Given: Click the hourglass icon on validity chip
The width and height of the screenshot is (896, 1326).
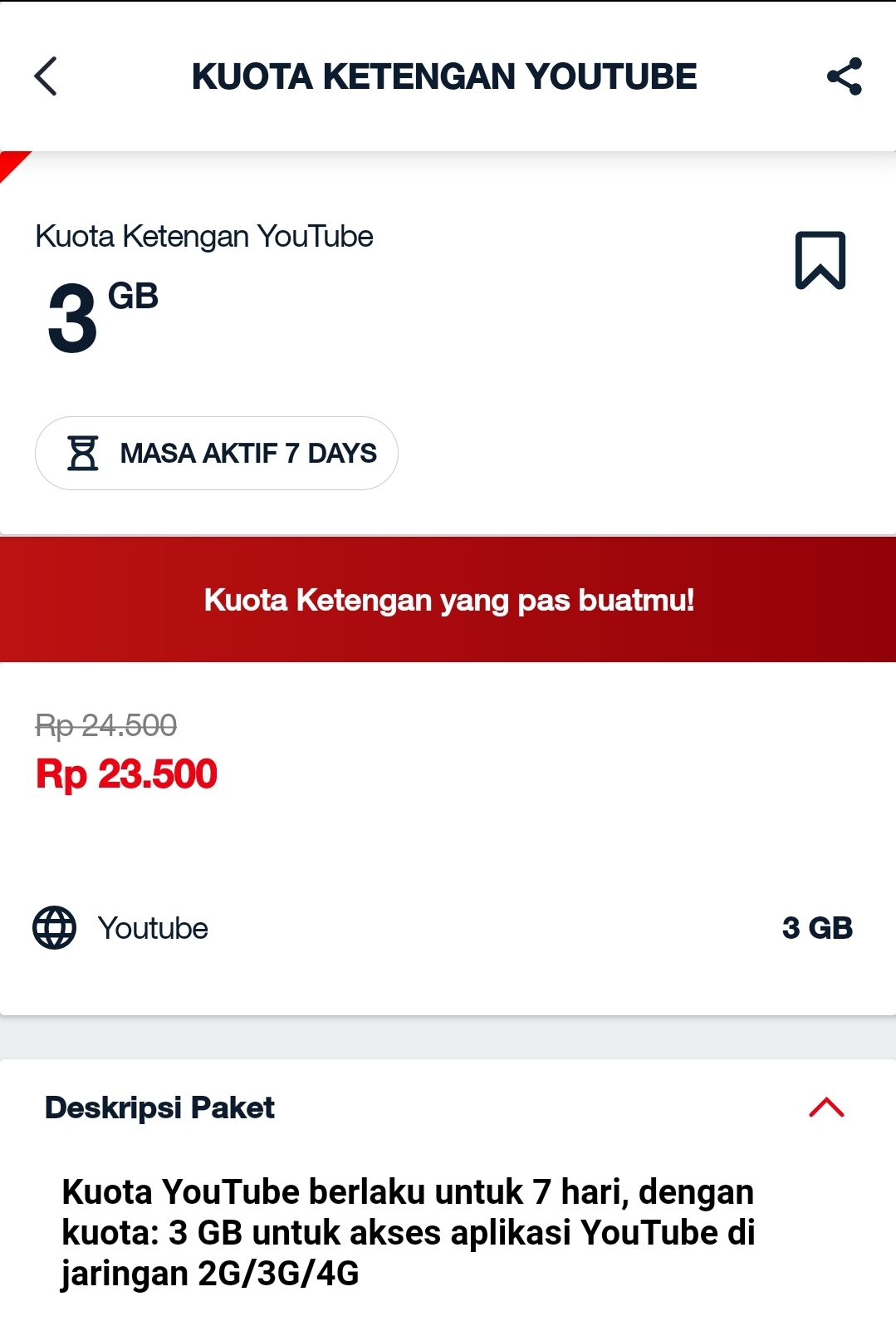Looking at the screenshot, I should (84, 453).
